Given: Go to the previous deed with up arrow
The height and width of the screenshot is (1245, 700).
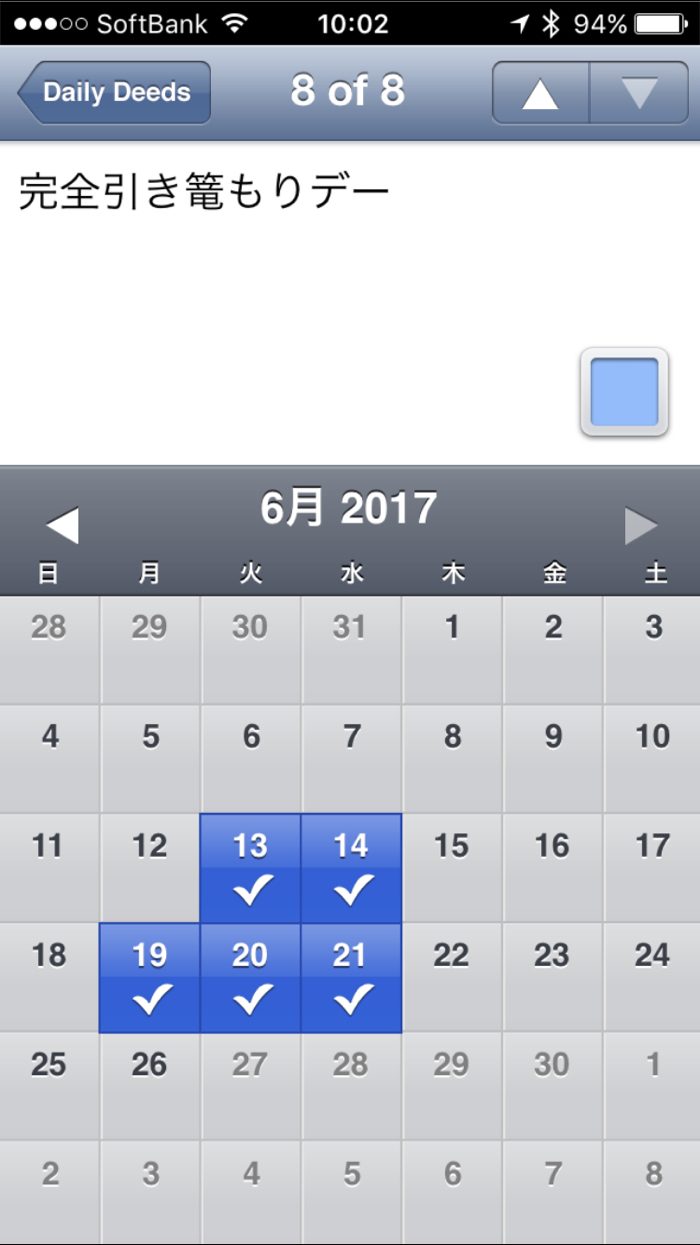Looking at the screenshot, I should (540, 93).
